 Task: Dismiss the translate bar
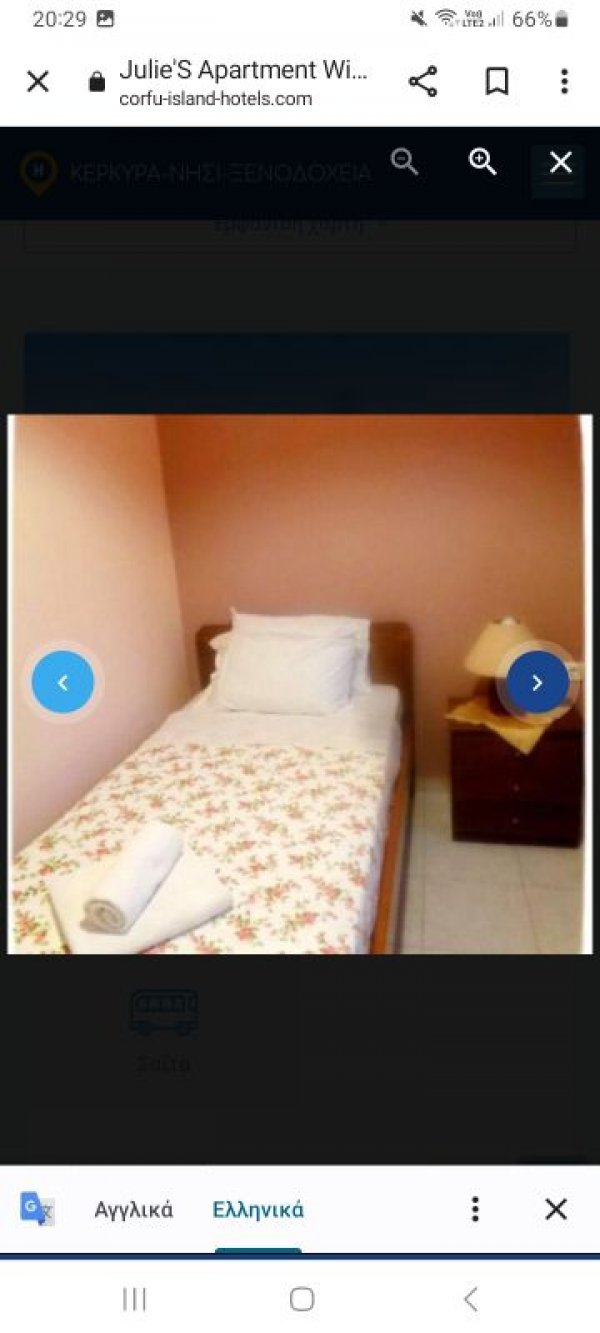click(x=556, y=1209)
